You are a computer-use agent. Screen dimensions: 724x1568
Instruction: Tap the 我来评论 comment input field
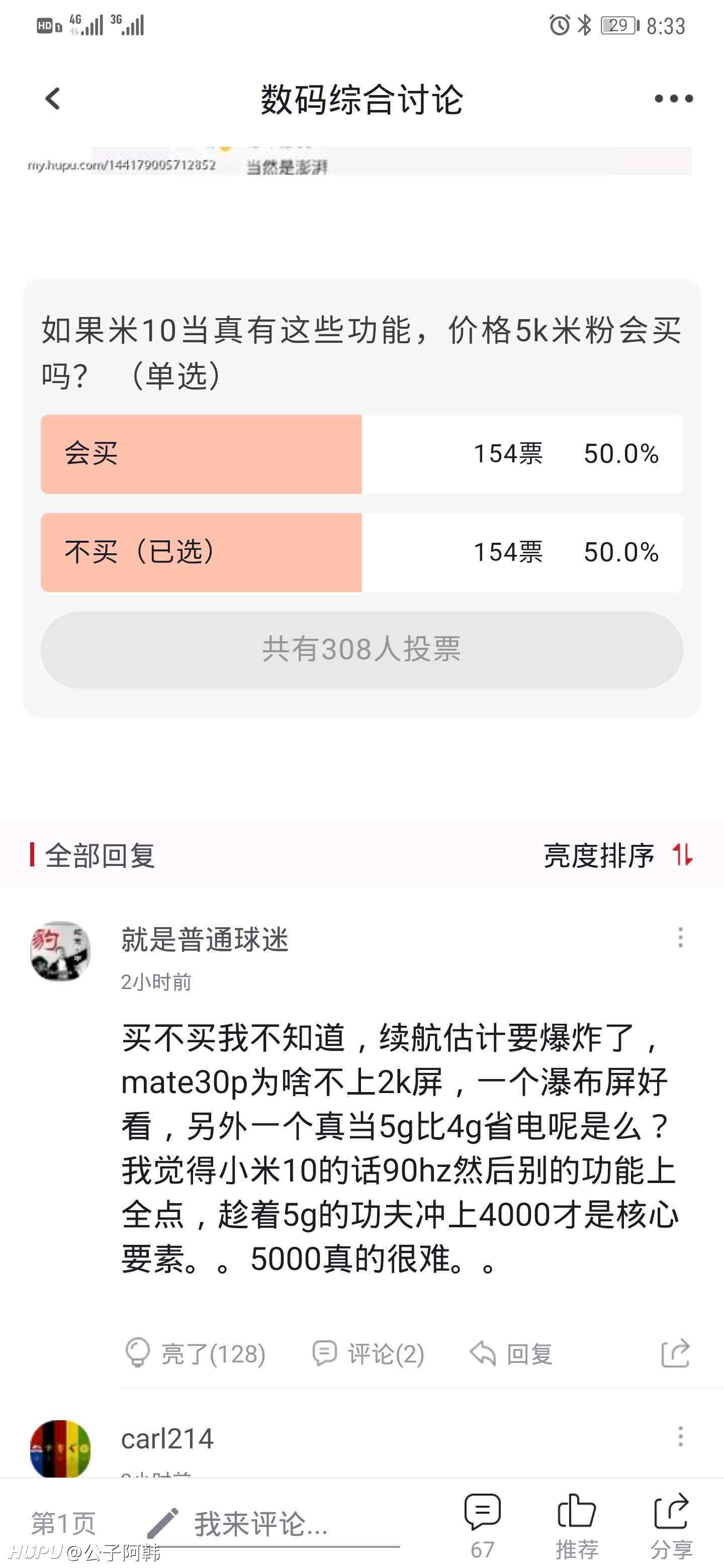point(273,1525)
